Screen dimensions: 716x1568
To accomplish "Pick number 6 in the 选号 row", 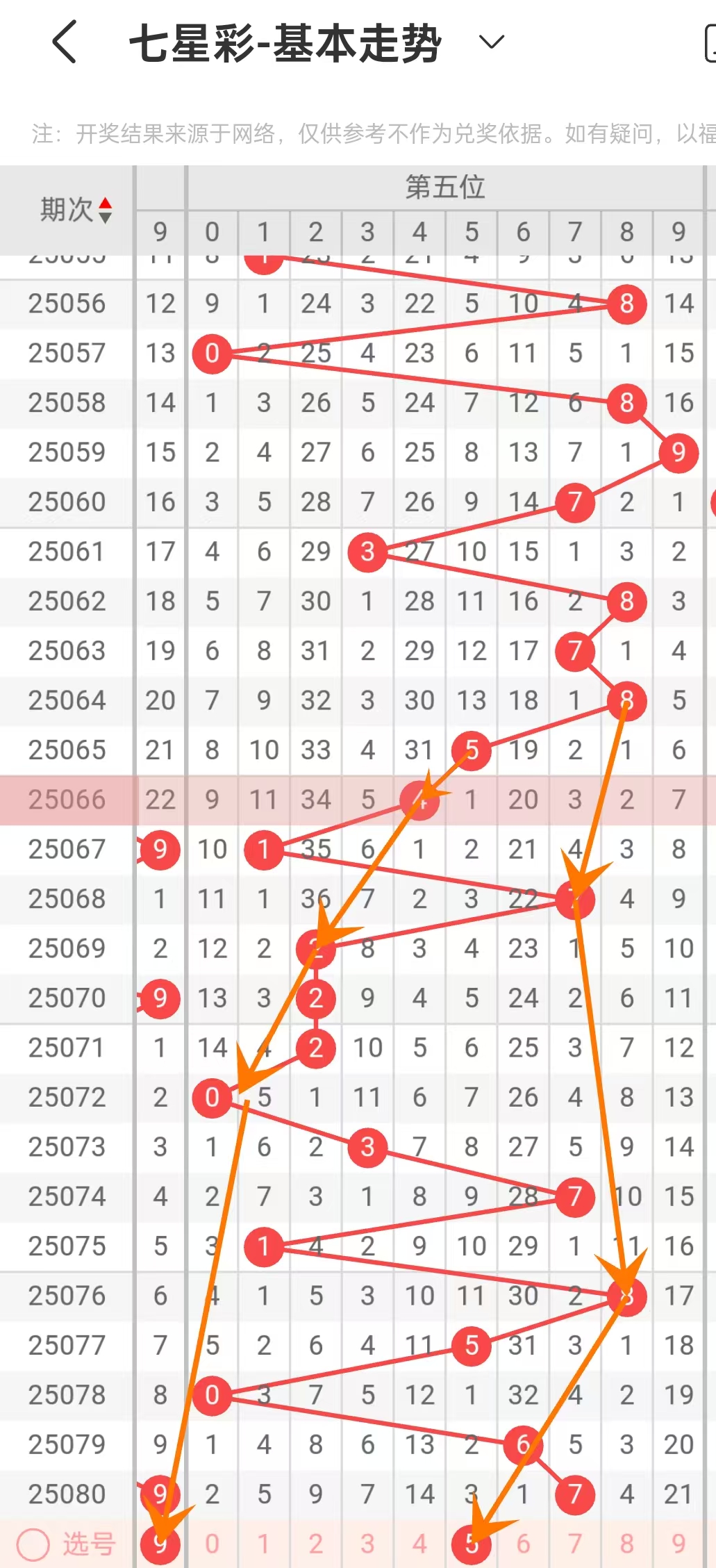I will (523, 1544).
